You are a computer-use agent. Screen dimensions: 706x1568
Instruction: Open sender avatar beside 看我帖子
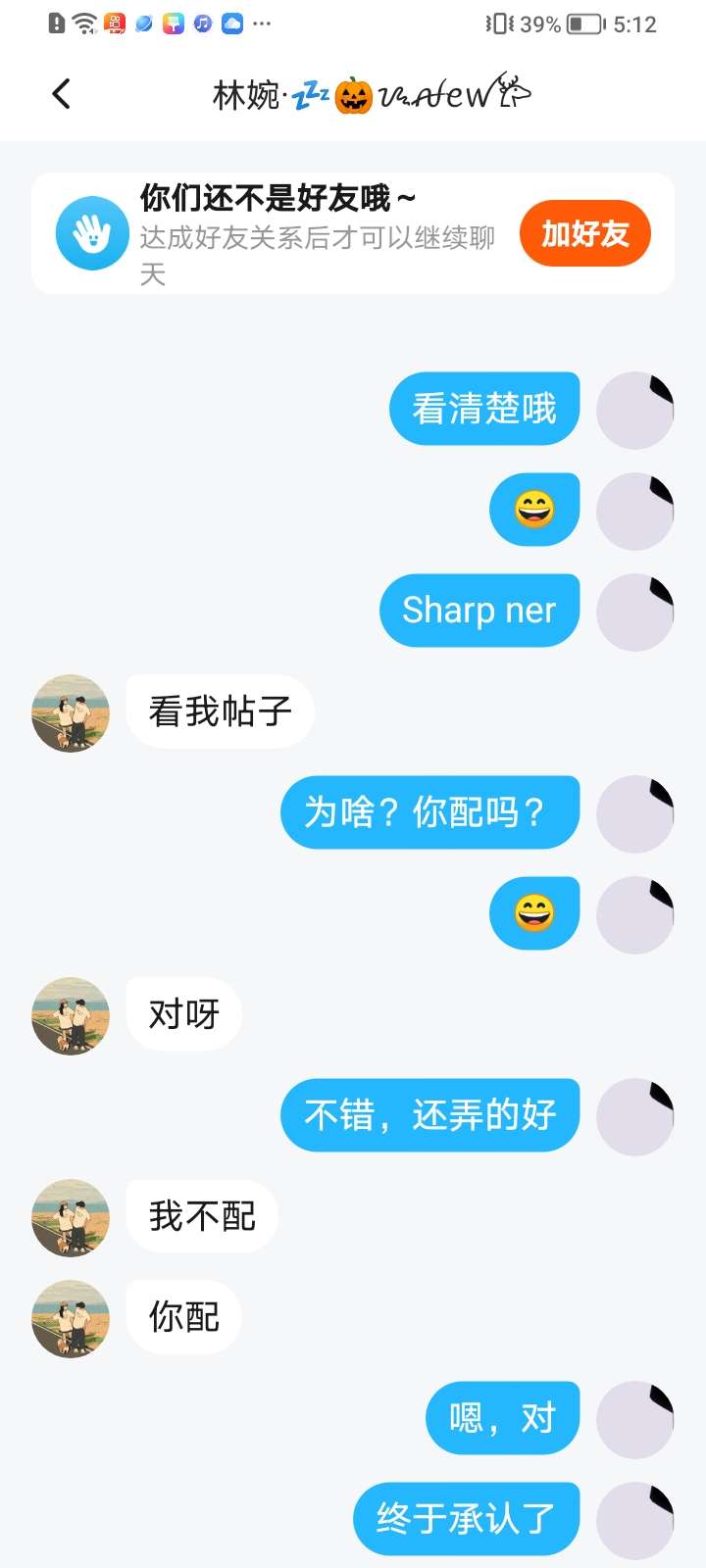pos(71,712)
